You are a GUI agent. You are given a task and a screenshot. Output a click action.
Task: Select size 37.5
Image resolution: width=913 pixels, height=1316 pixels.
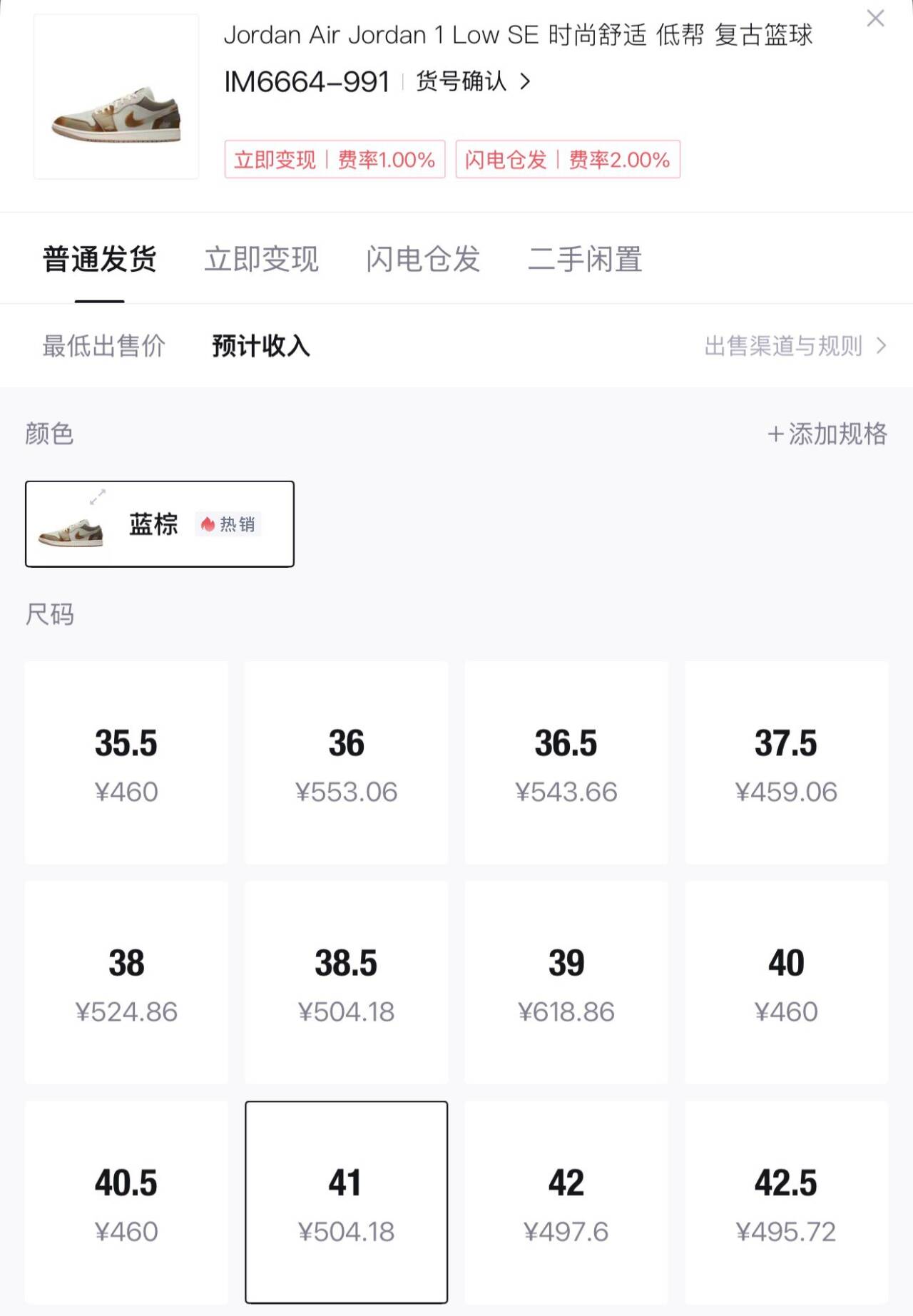pos(786,762)
